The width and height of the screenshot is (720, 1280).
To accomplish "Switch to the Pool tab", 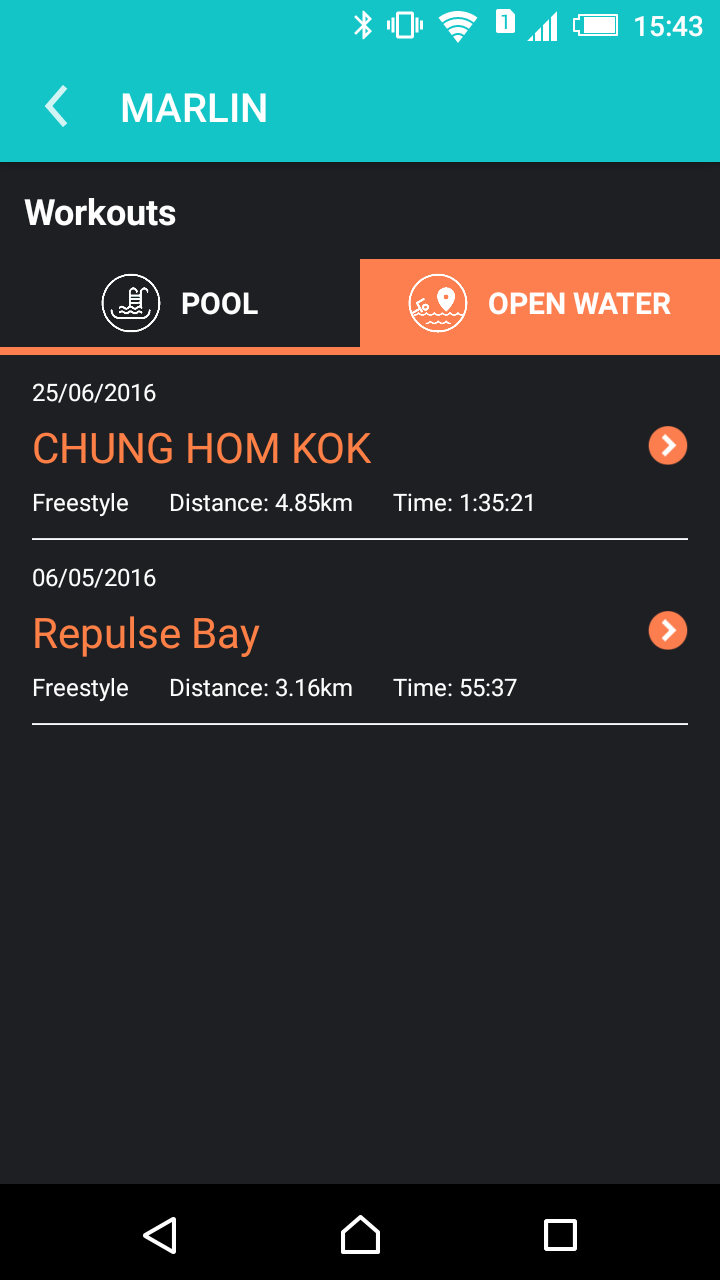I will click(x=180, y=303).
